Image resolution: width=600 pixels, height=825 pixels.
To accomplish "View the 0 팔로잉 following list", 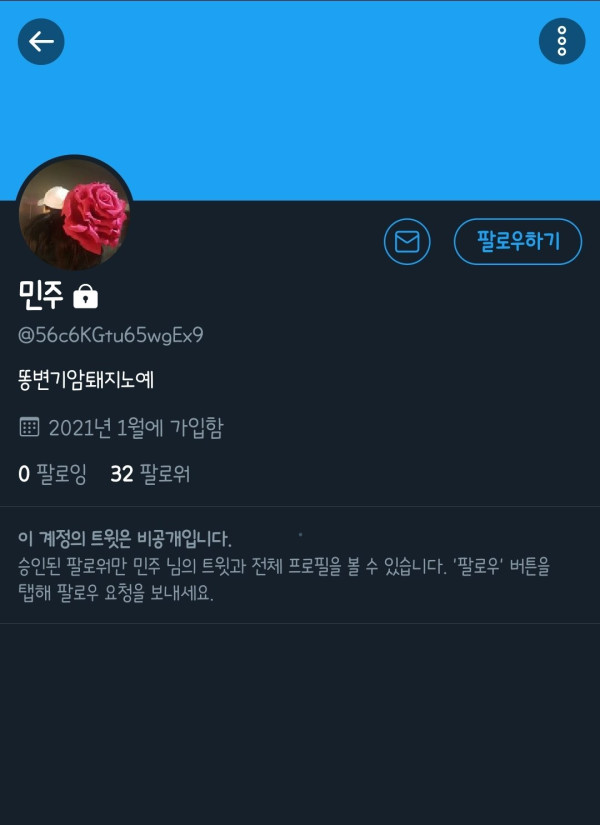I will click(x=53, y=474).
